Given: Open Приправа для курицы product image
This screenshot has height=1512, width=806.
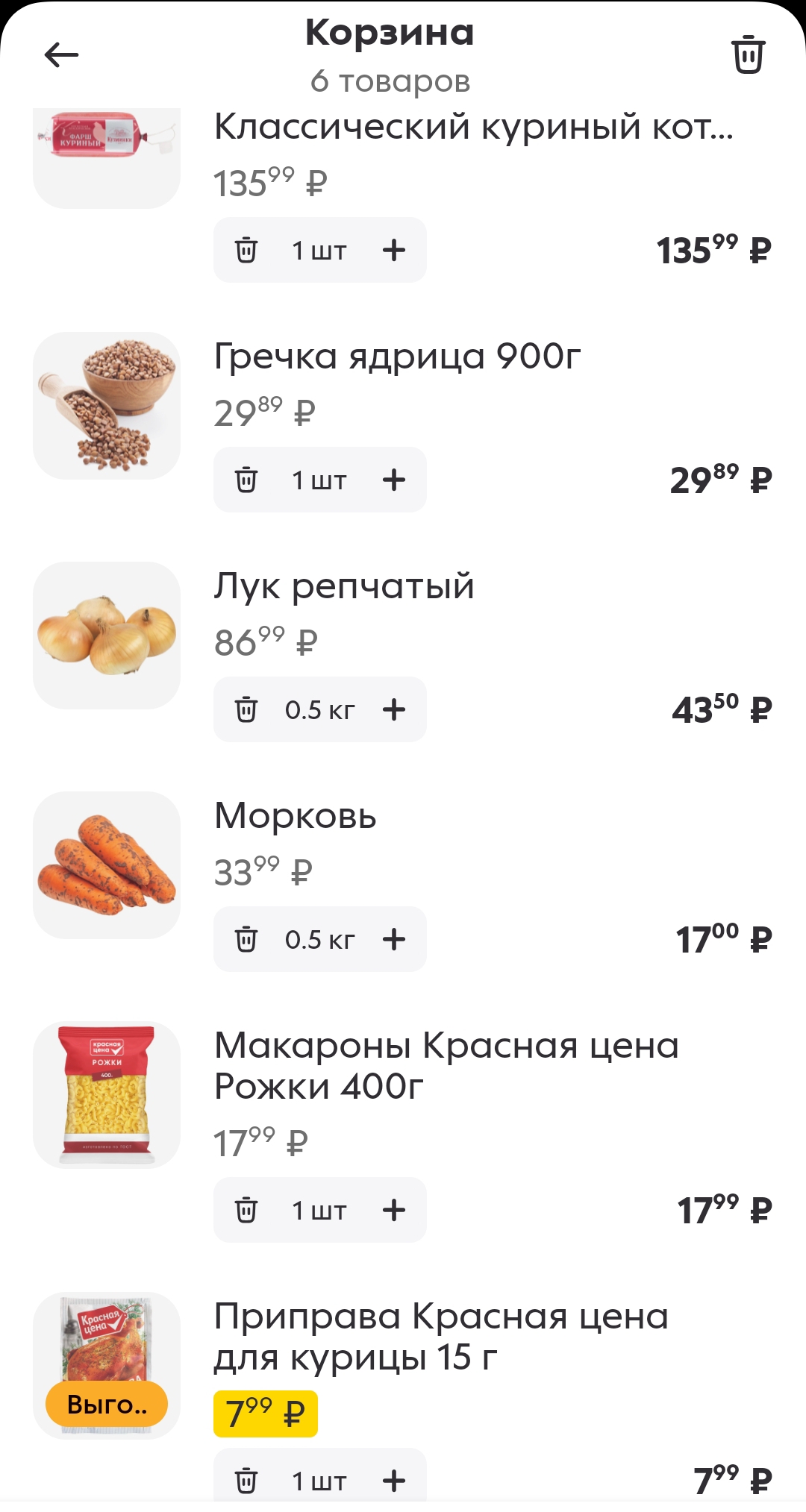Looking at the screenshot, I should pos(107,1343).
